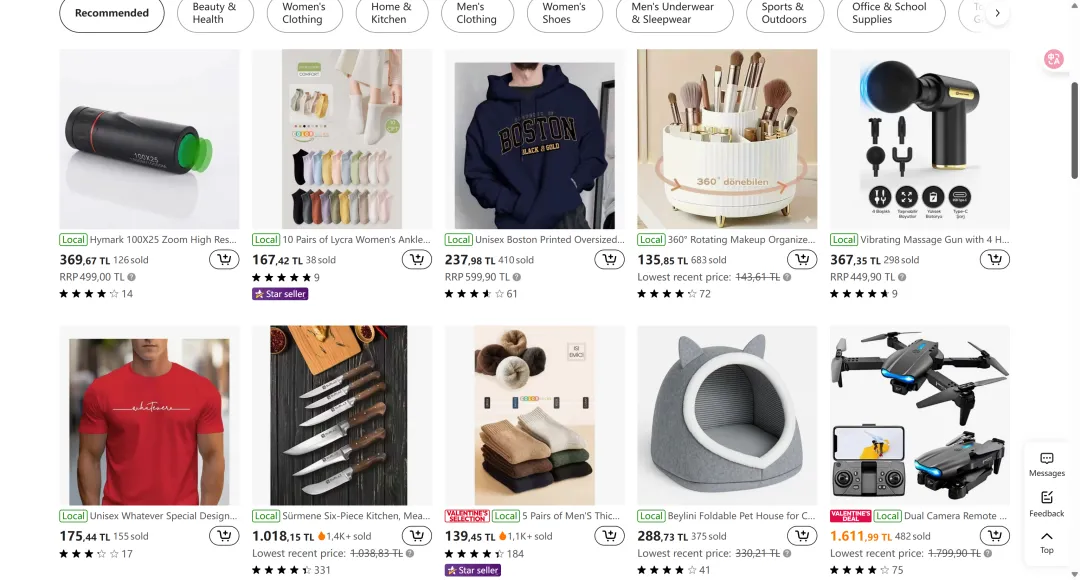
Task: Open the Dual Camera Remote drone product
Action: pos(919,415)
